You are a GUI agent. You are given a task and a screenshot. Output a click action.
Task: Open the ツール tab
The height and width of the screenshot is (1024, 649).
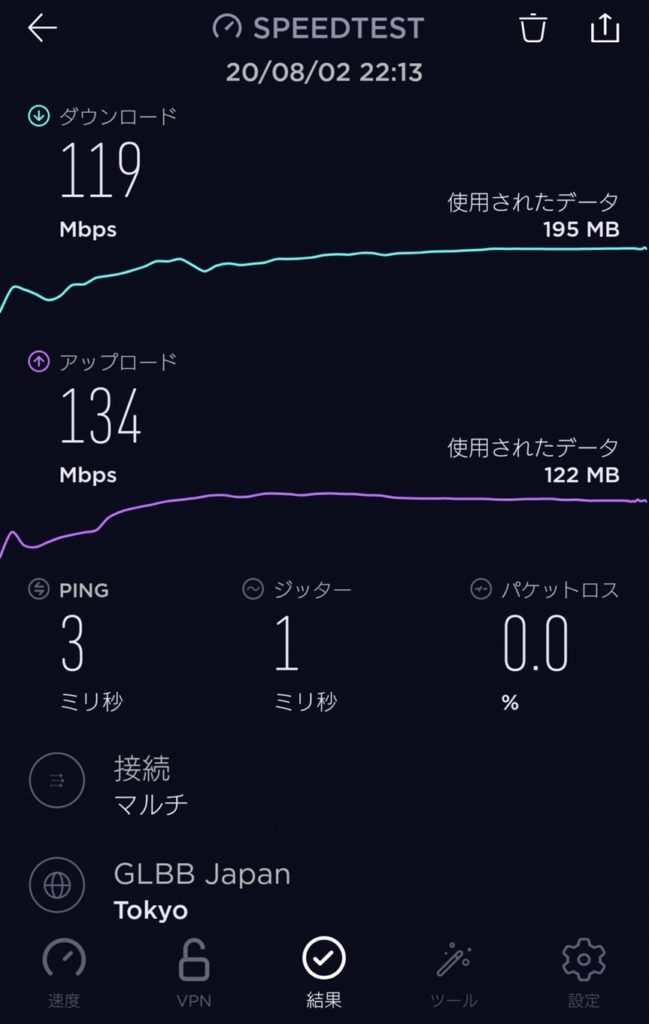coord(453,972)
